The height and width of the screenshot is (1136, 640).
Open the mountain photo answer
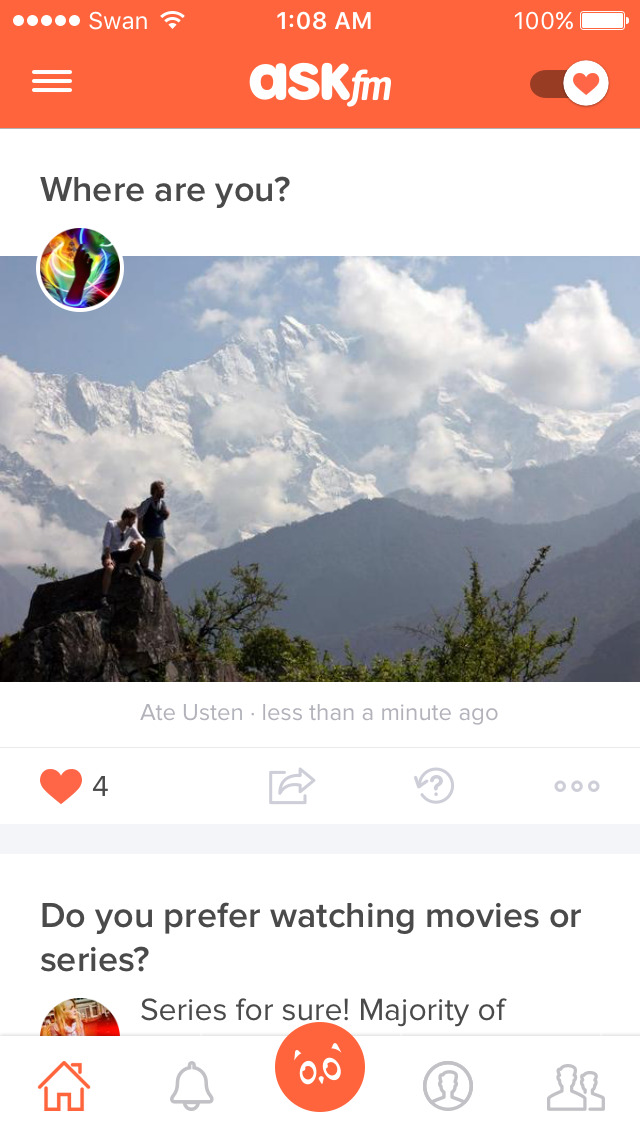(320, 469)
